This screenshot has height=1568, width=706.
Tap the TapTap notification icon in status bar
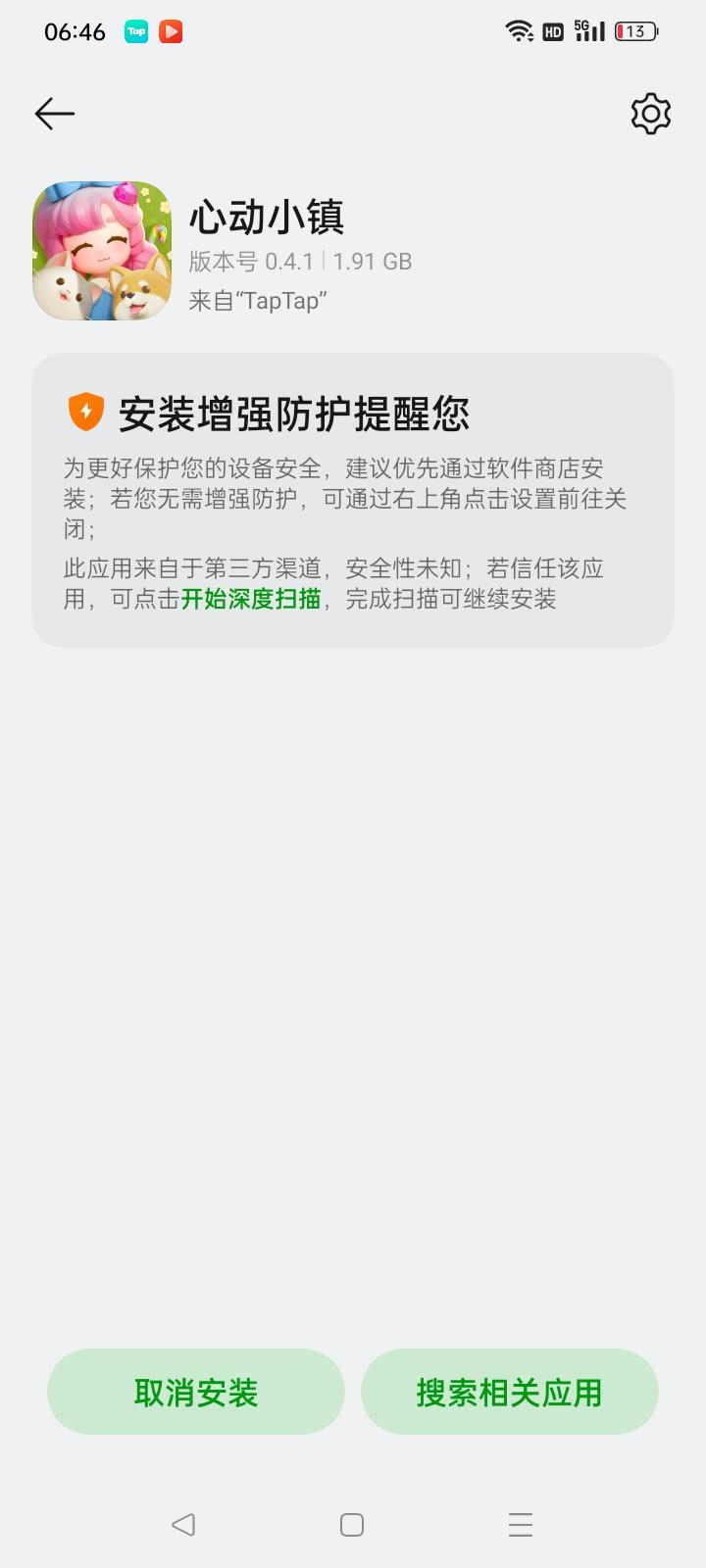(137, 31)
